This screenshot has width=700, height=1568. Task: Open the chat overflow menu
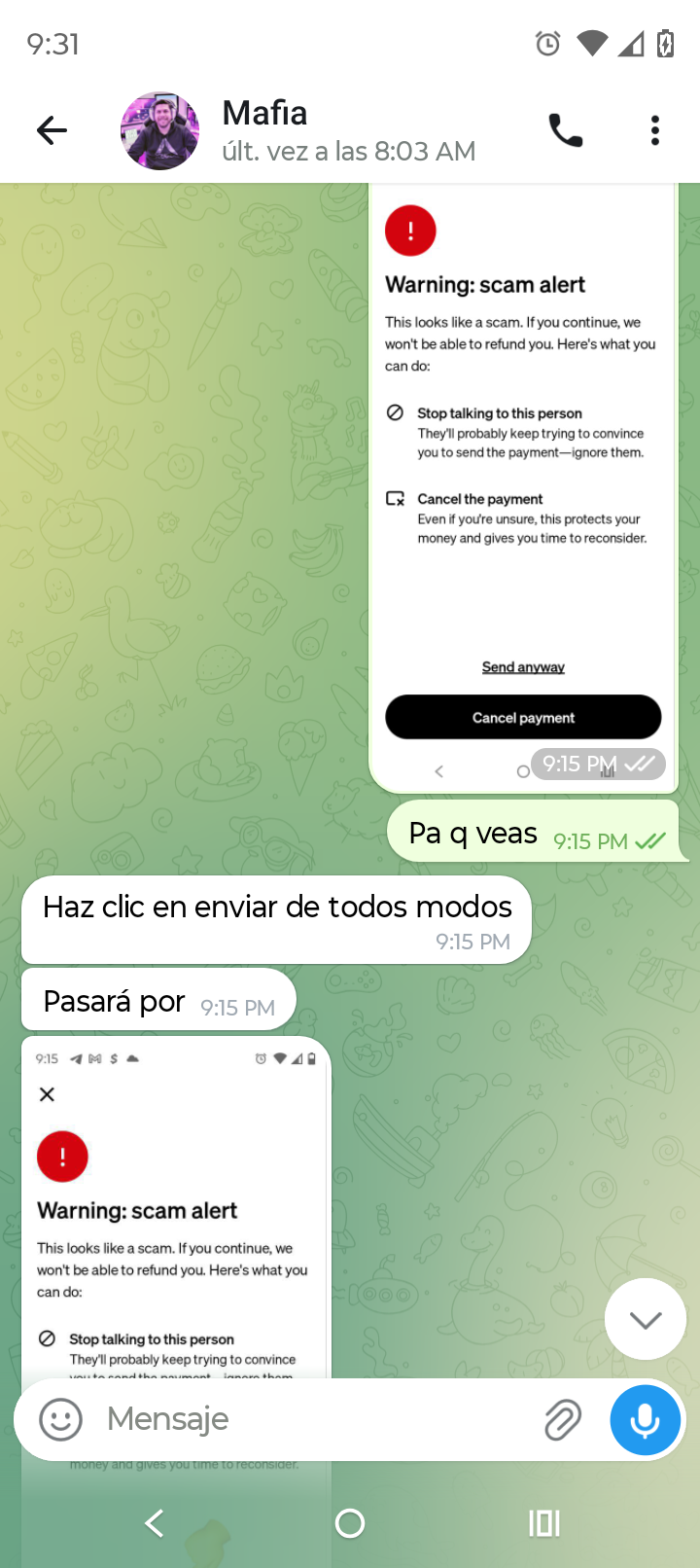[x=655, y=130]
